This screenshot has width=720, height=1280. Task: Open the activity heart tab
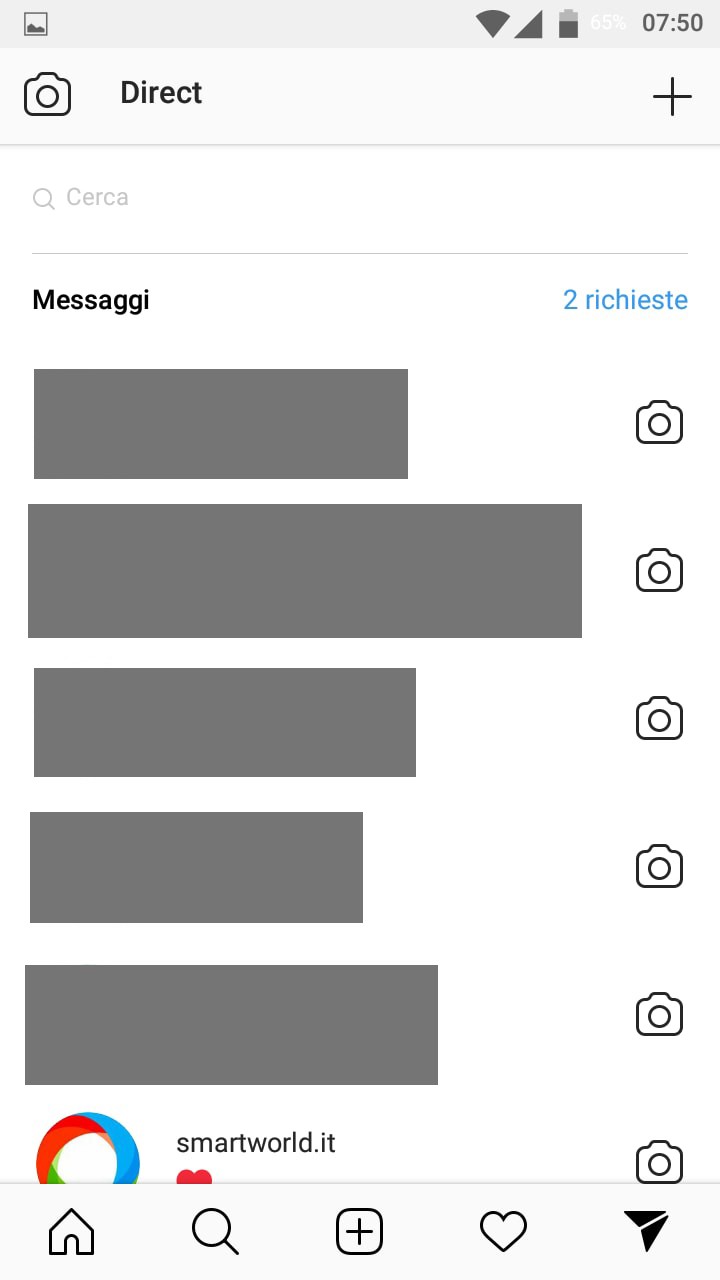(503, 1232)
